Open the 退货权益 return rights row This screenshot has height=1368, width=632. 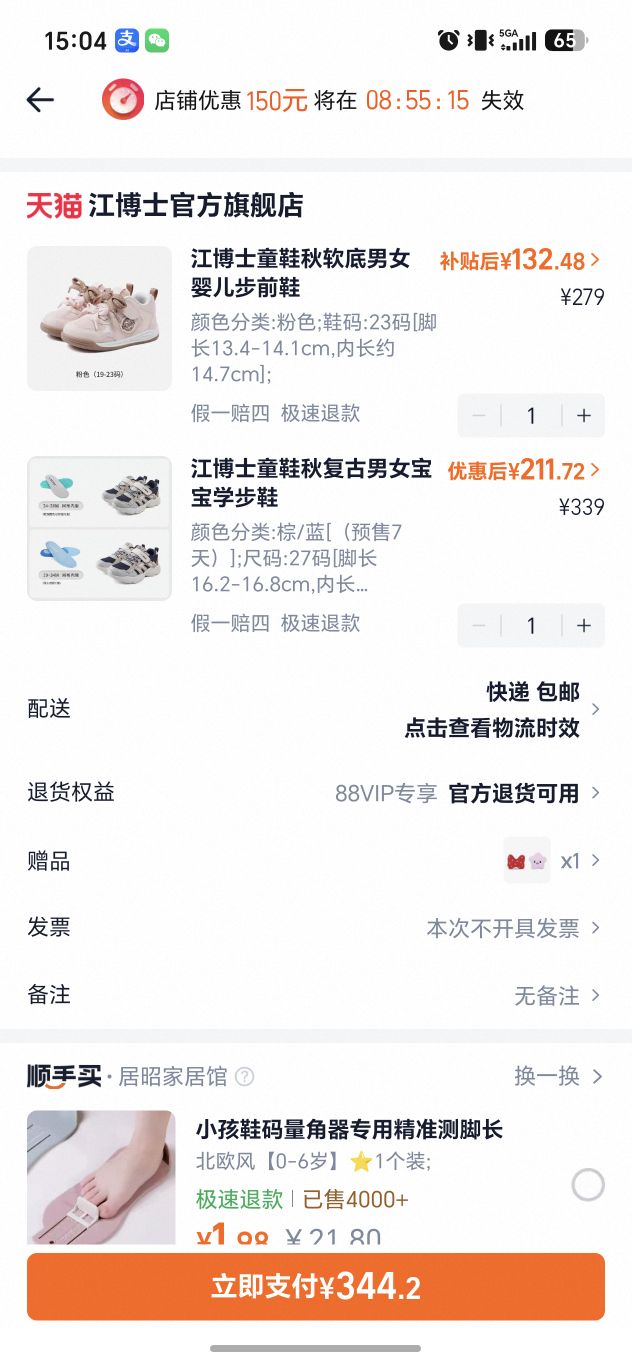tap(316, 793)
